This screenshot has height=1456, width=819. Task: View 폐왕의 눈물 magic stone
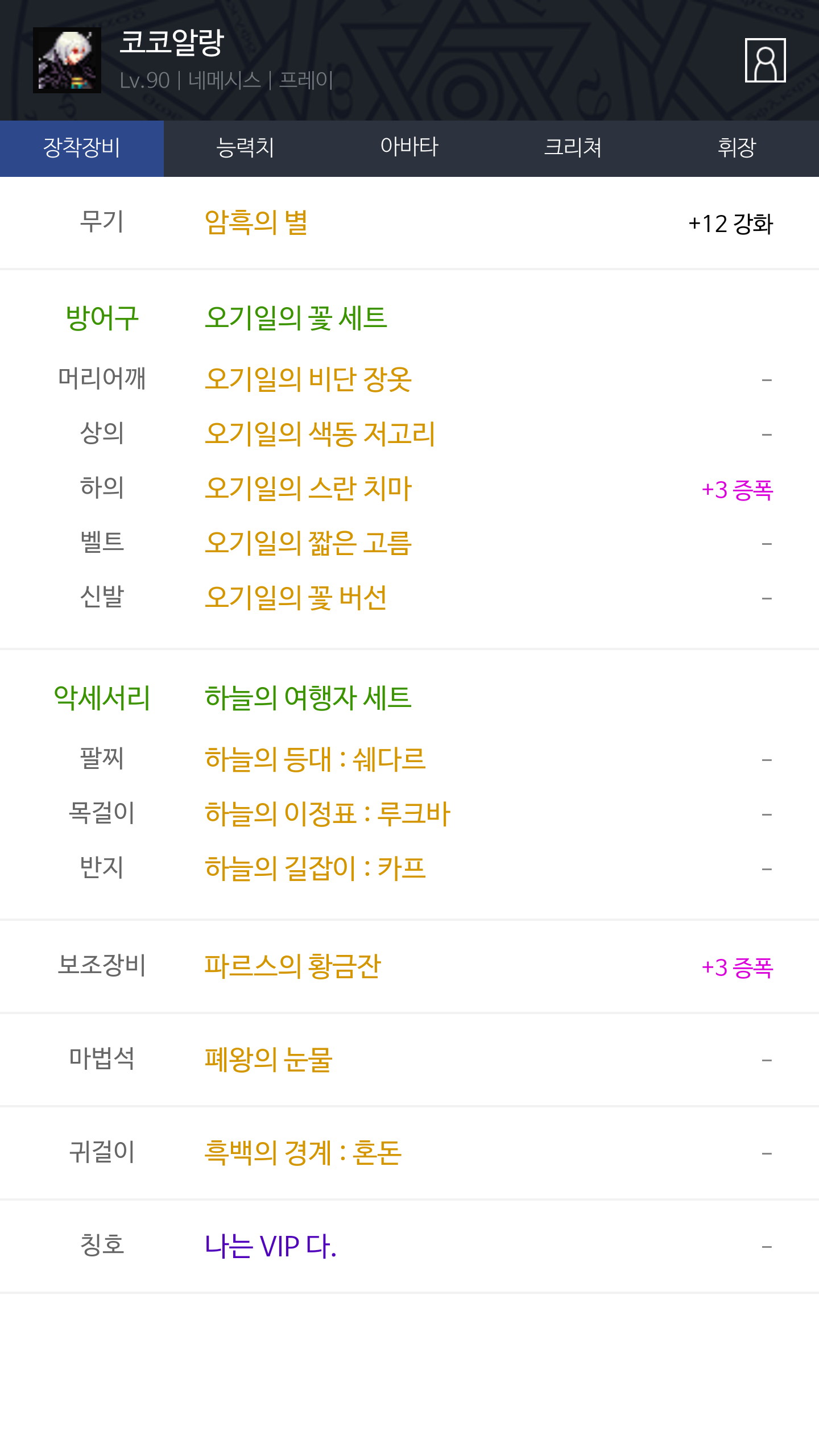point(268,1059)
